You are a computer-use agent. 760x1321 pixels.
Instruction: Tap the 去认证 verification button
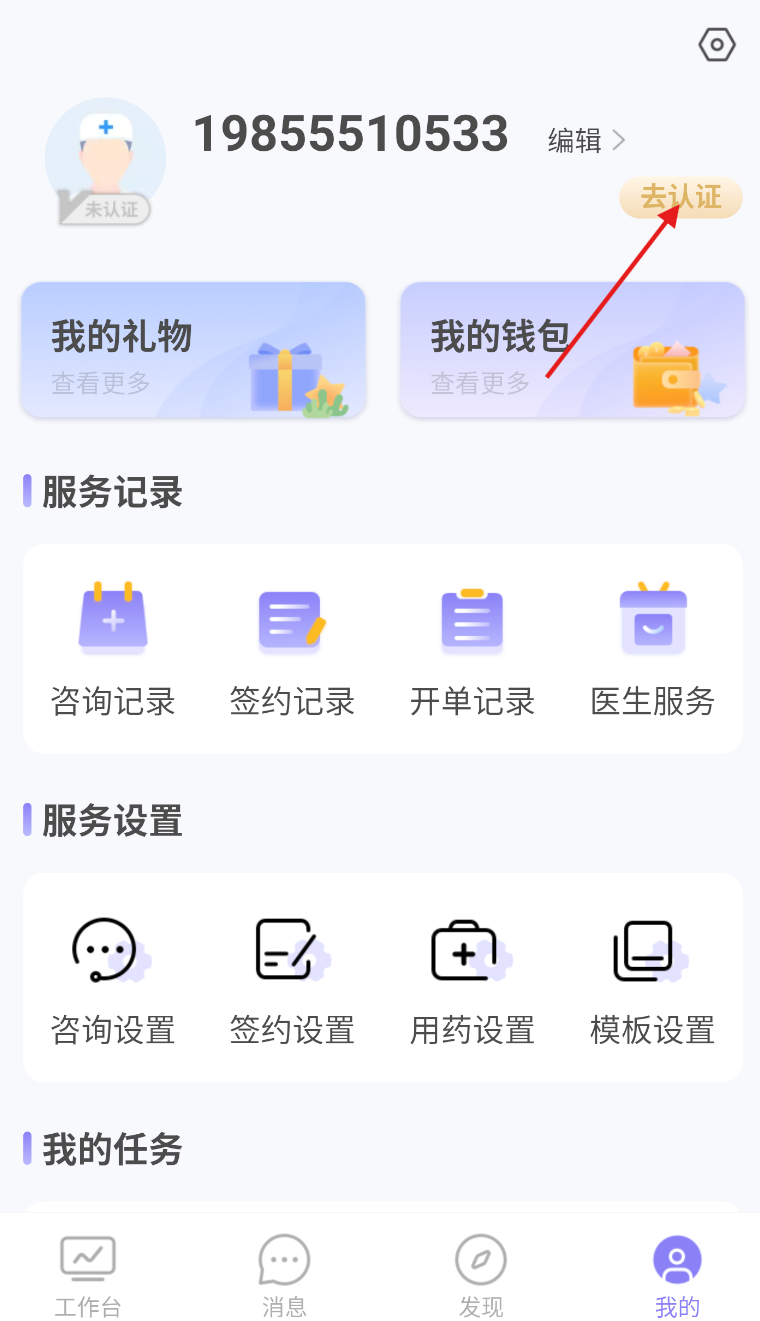(x=681, y=197)
